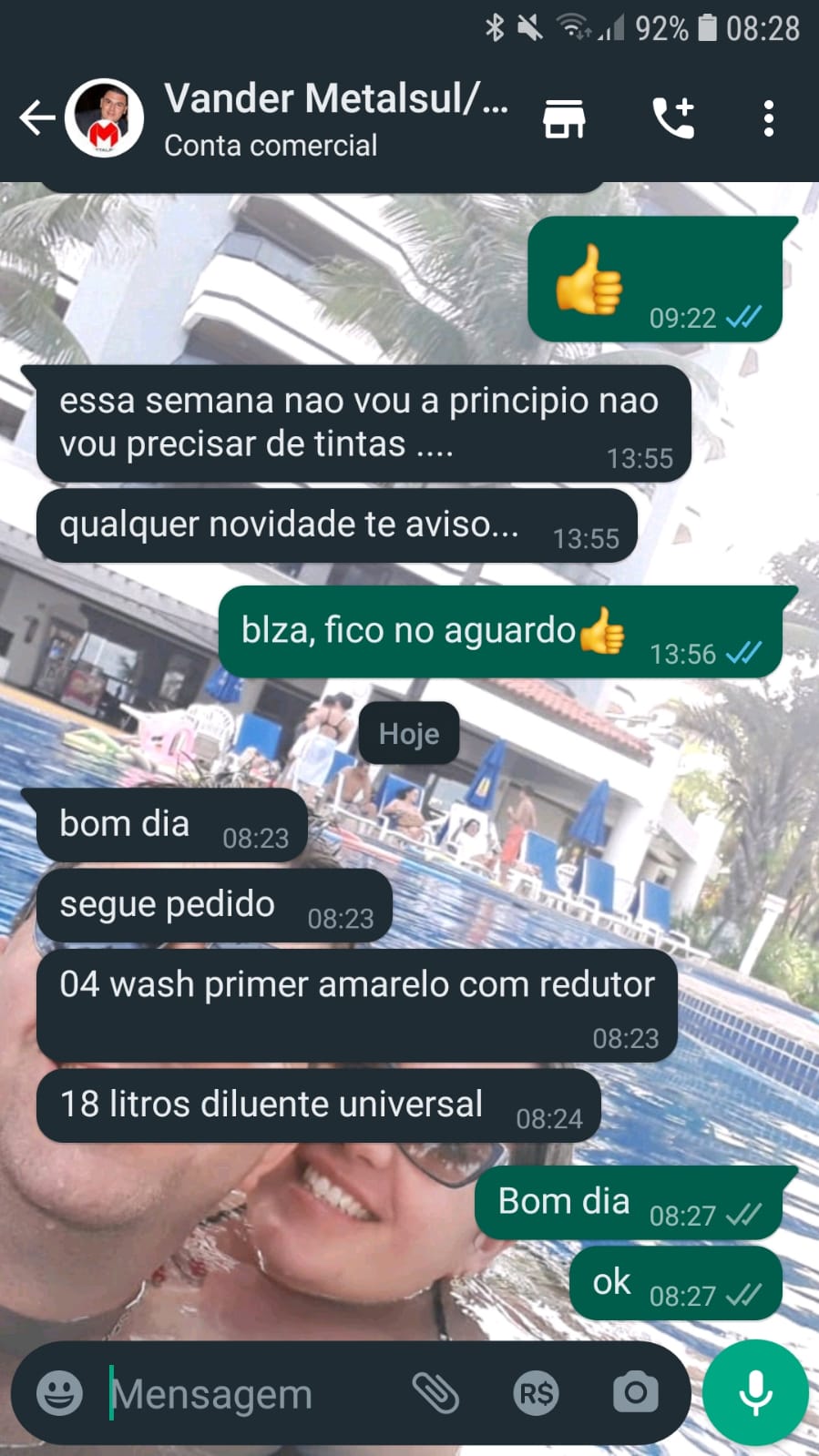This screenshot has height=1456, width=819.
Task: Open Vander Metalsul contact info from the header
Action: (333, 118)
